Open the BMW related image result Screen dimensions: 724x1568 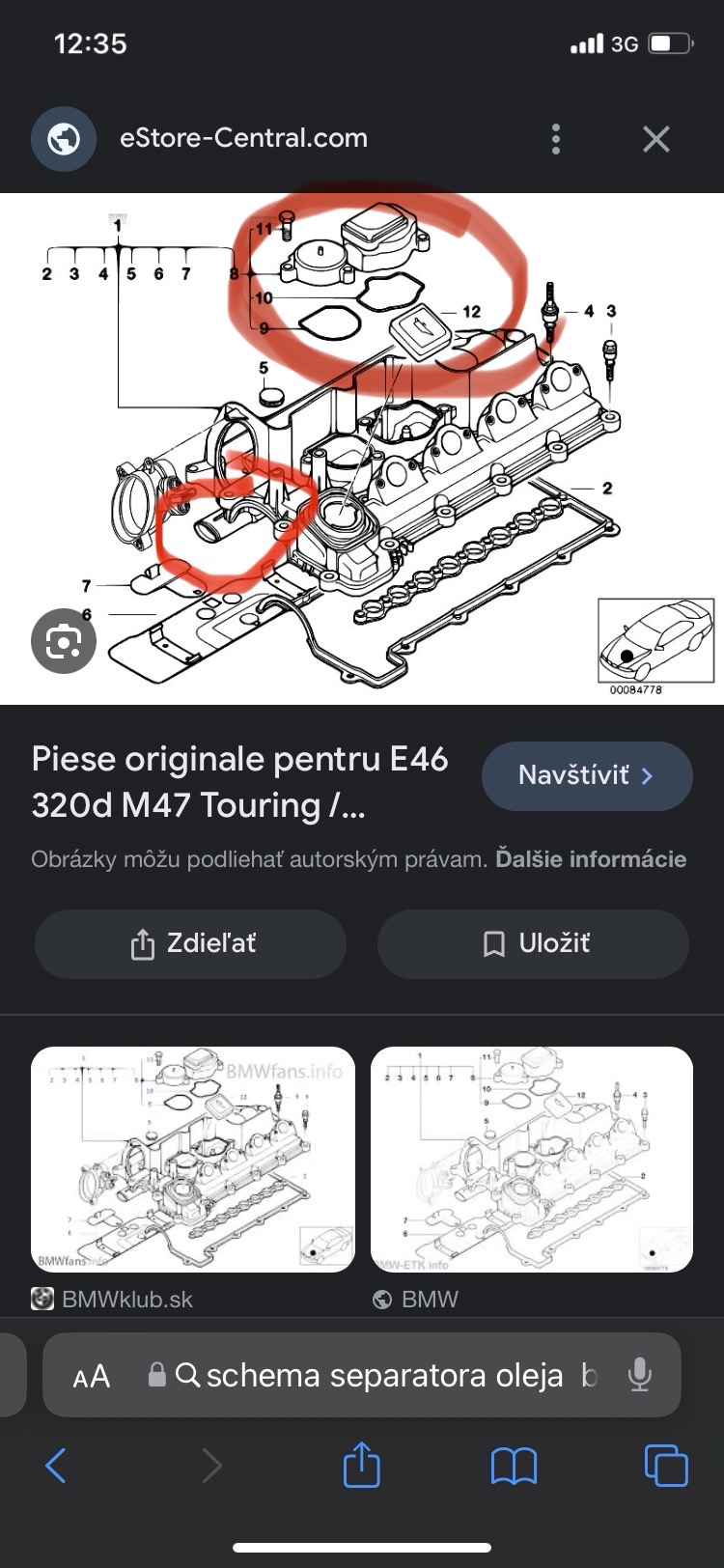[532, 1159]
